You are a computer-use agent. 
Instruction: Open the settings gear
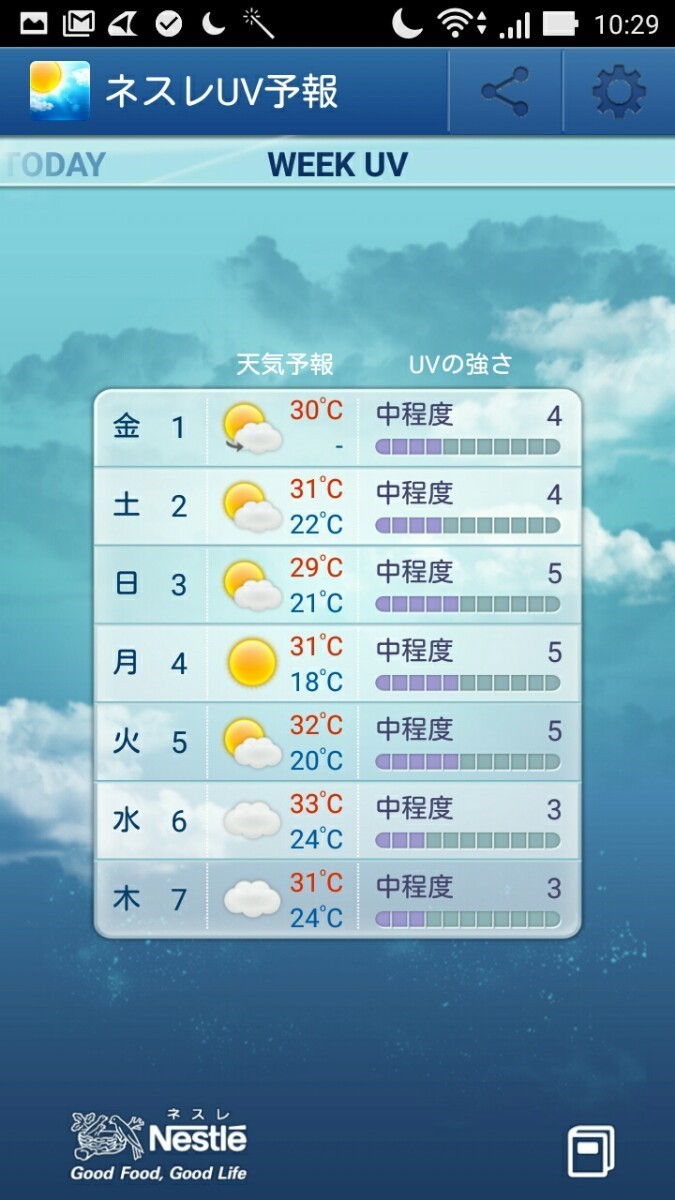coord(619,92)
